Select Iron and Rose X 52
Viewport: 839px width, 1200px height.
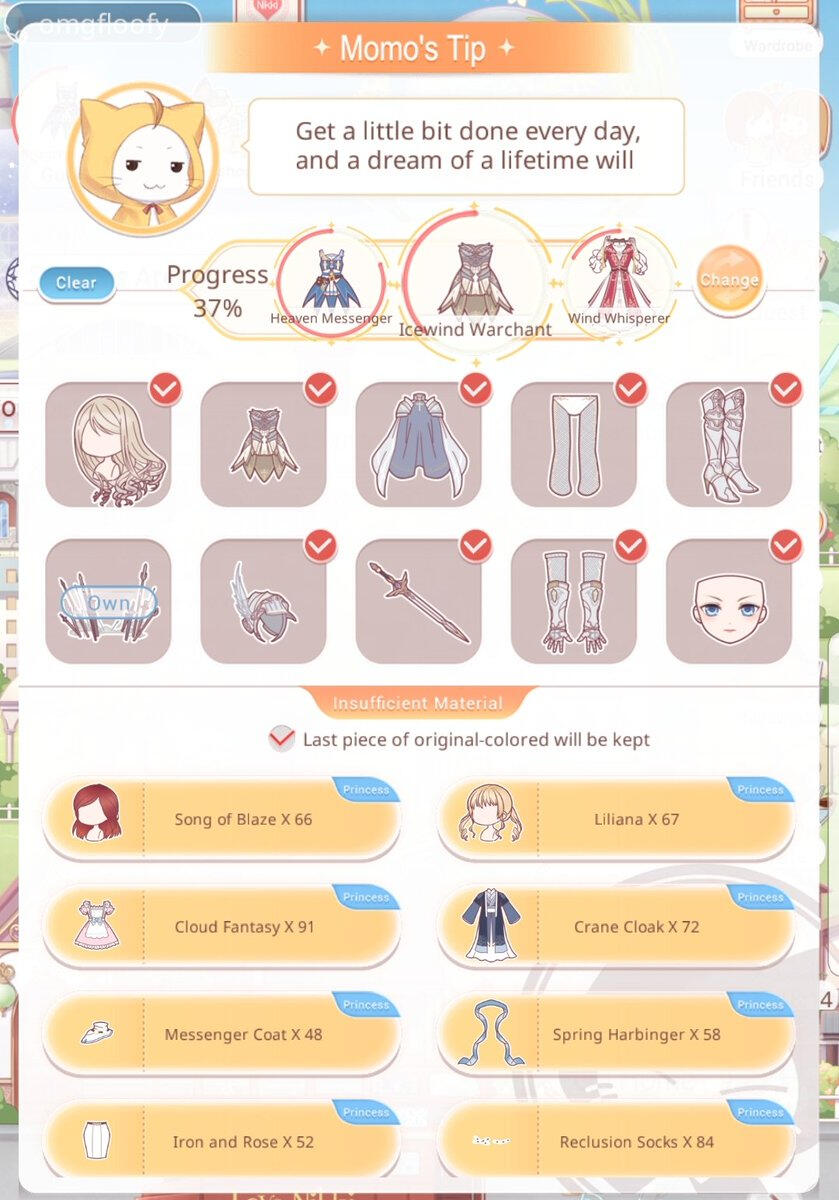point(221,1141)
